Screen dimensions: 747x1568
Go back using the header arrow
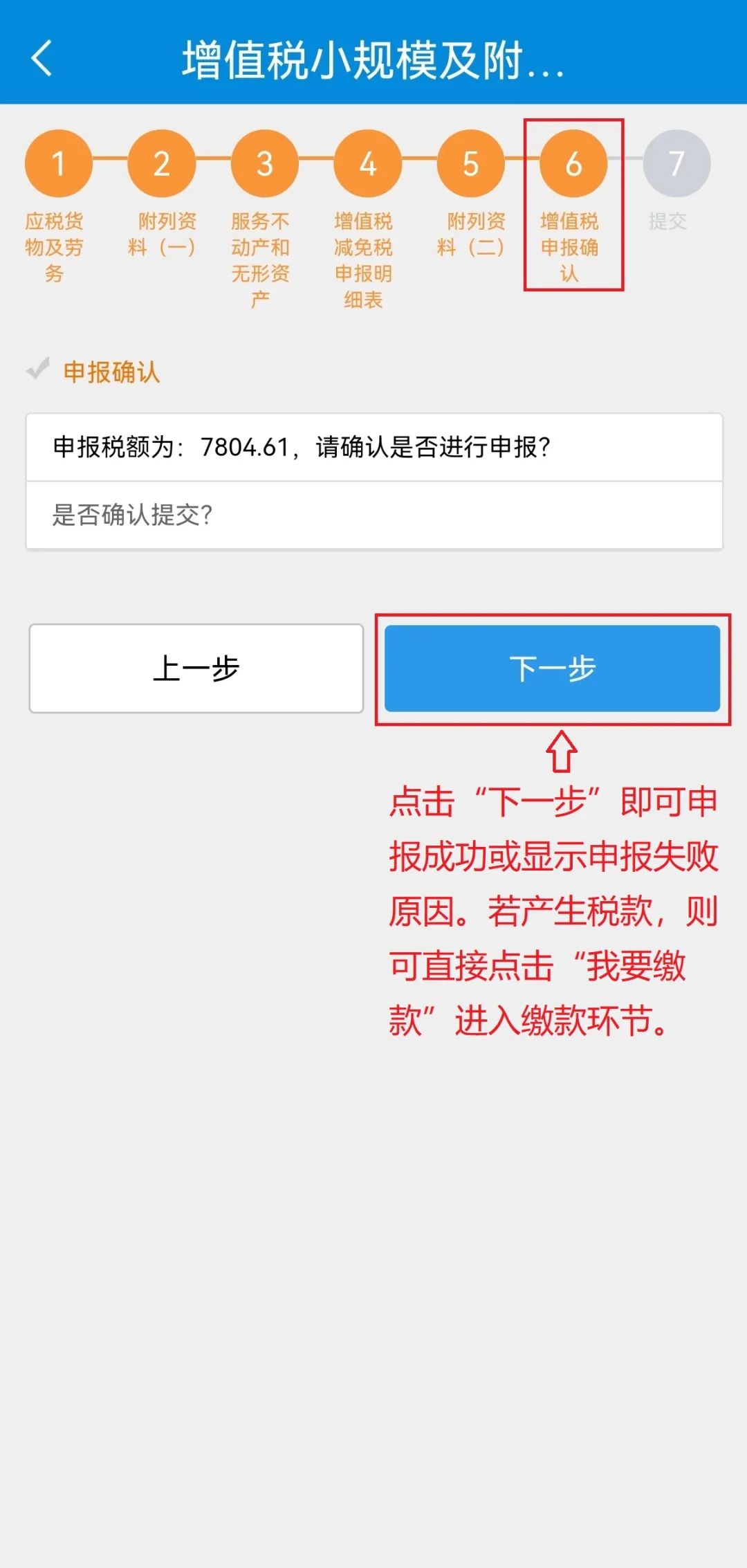tap(43, 58)
